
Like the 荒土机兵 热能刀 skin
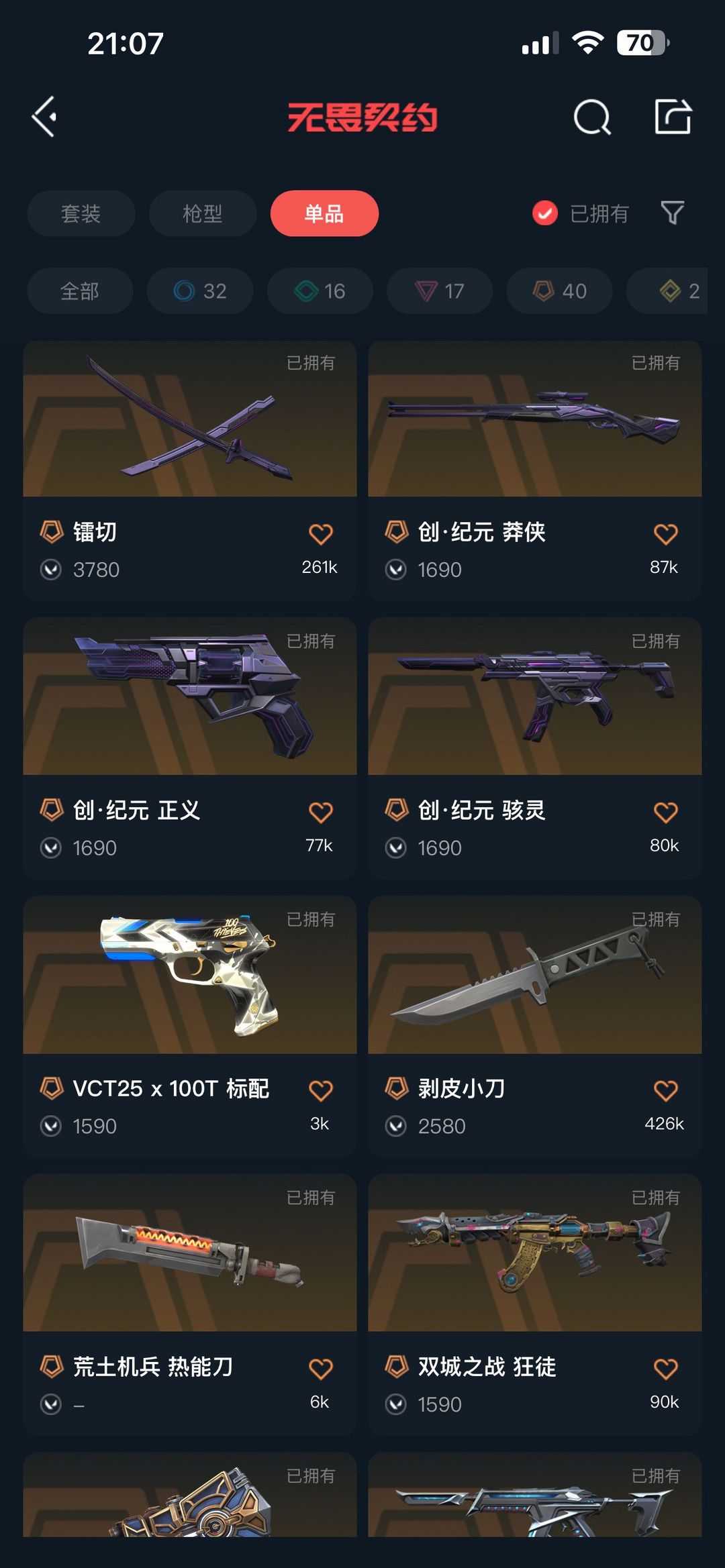pyautogui.click(x=320, y=1368)
